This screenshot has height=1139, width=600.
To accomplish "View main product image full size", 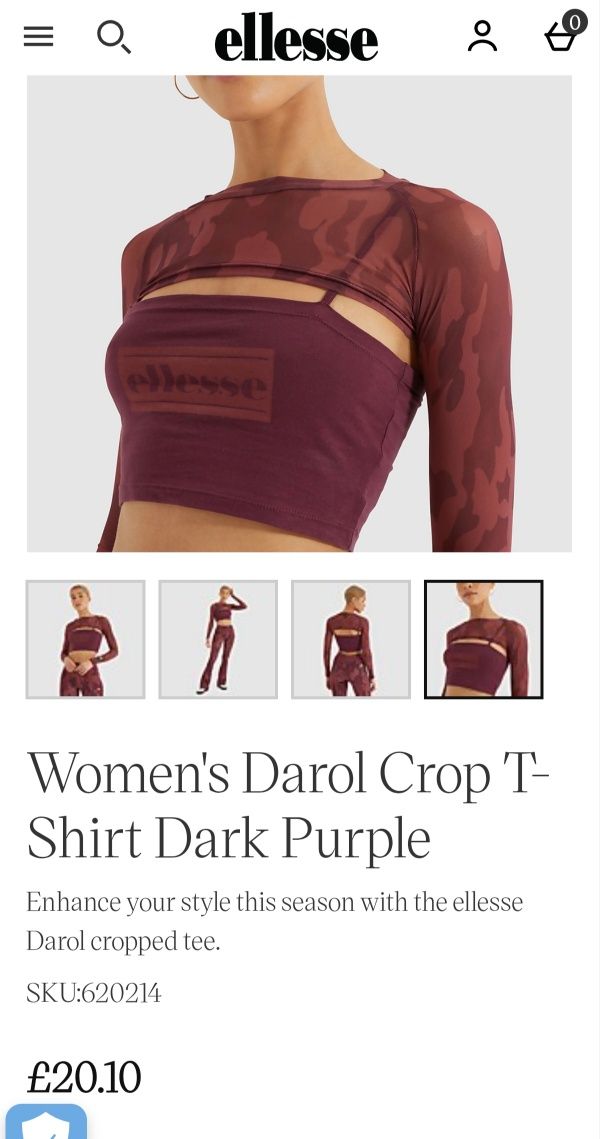I will tap(299, 312).
